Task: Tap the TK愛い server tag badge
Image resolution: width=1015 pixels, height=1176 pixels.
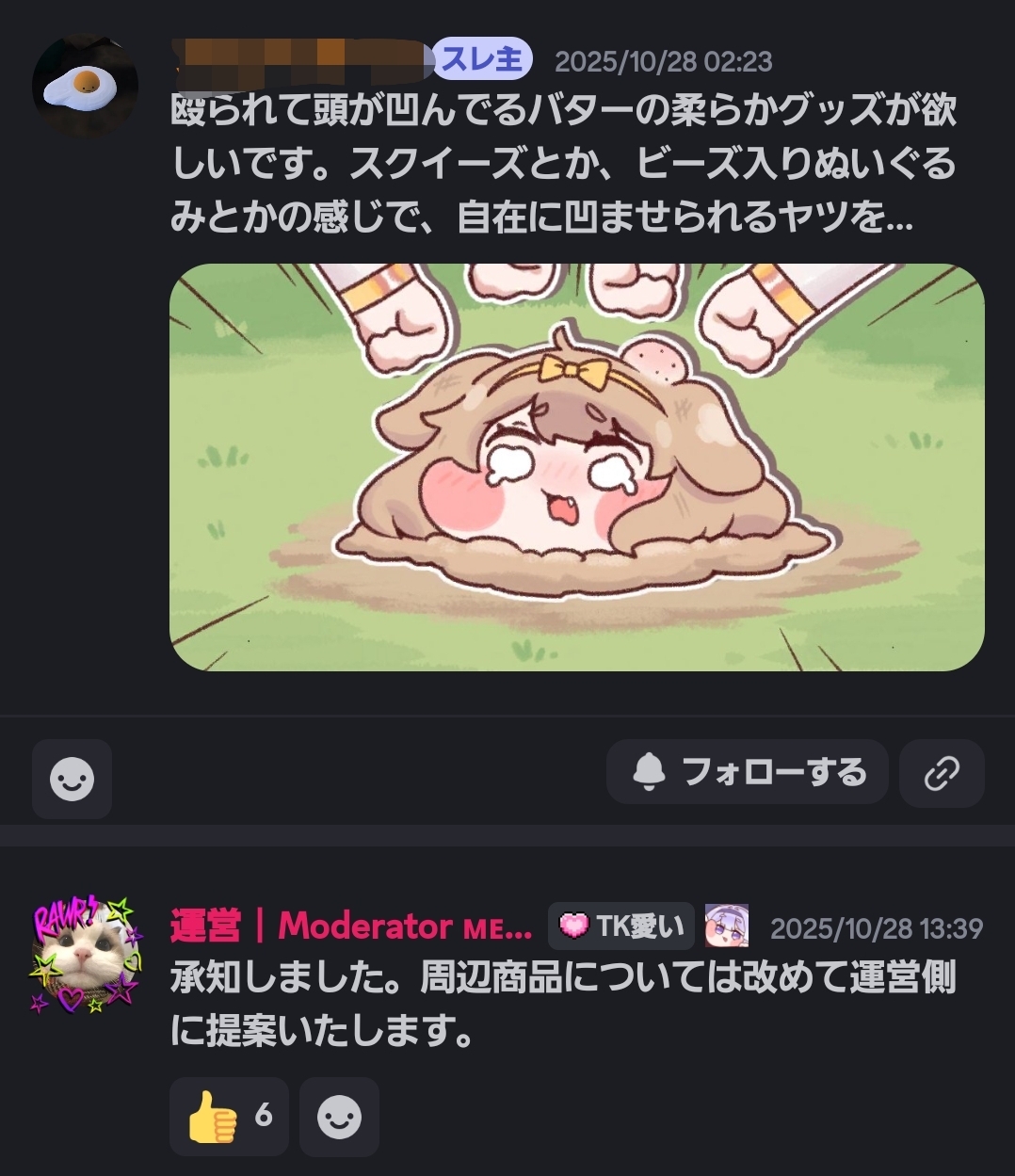Action: [x=621, y=926]
